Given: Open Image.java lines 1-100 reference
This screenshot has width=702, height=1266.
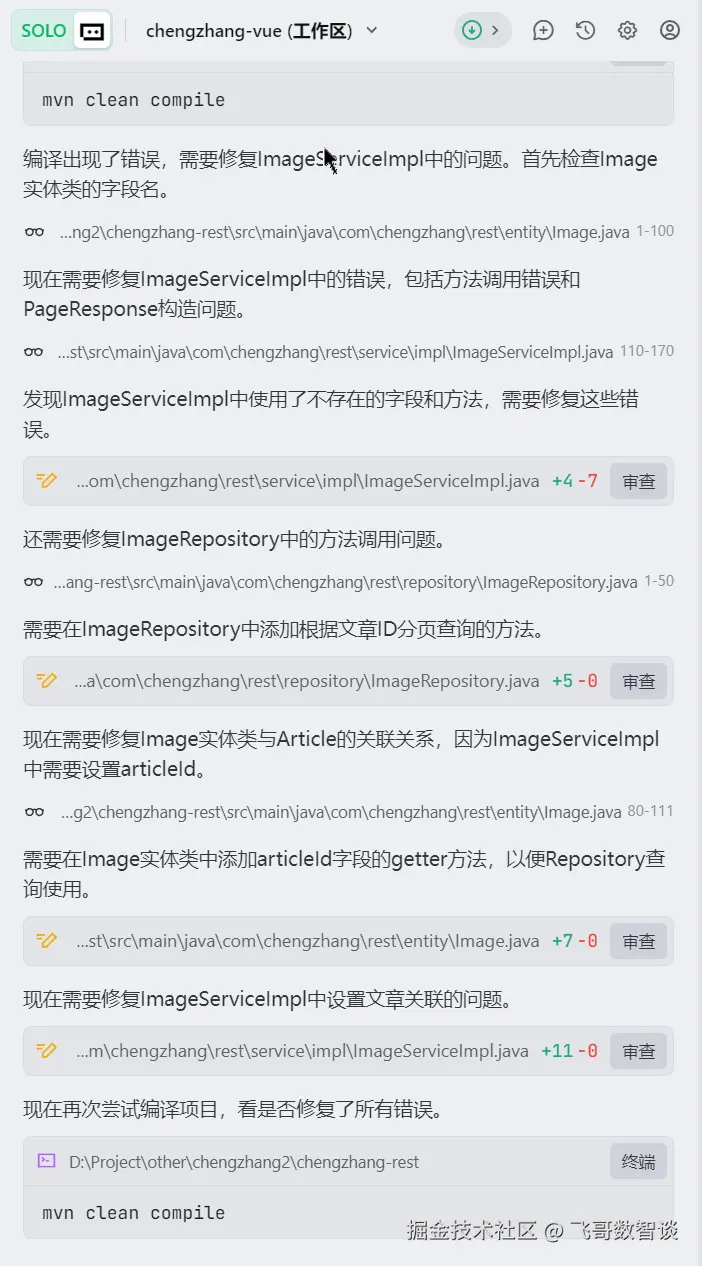Looking at the screenshot, I should pyautogui.click(x=344, y=232).
